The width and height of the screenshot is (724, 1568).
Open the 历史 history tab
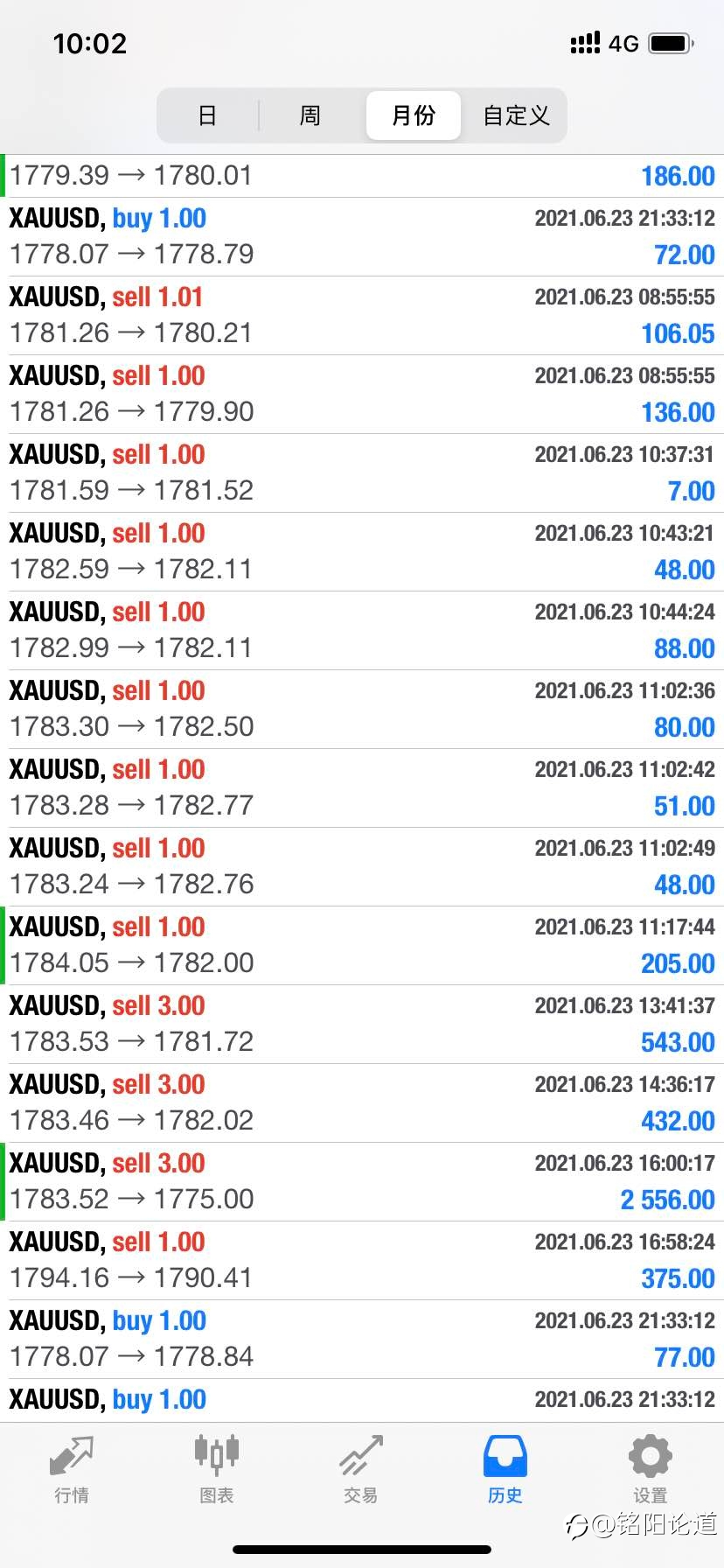pyautogui.click(x=505, y=1470)
